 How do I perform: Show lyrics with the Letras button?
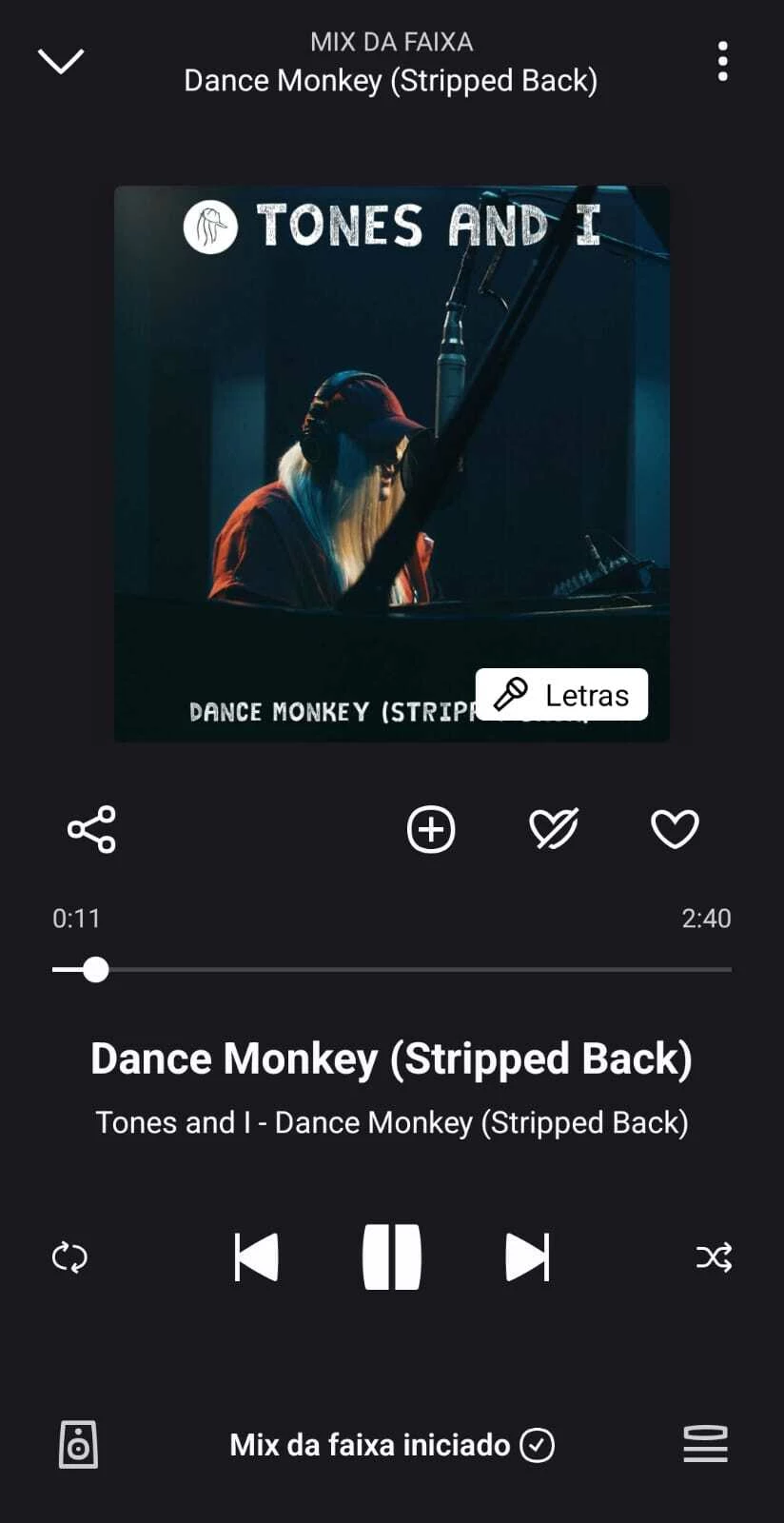pyautogui.click(x=561, y=695)
